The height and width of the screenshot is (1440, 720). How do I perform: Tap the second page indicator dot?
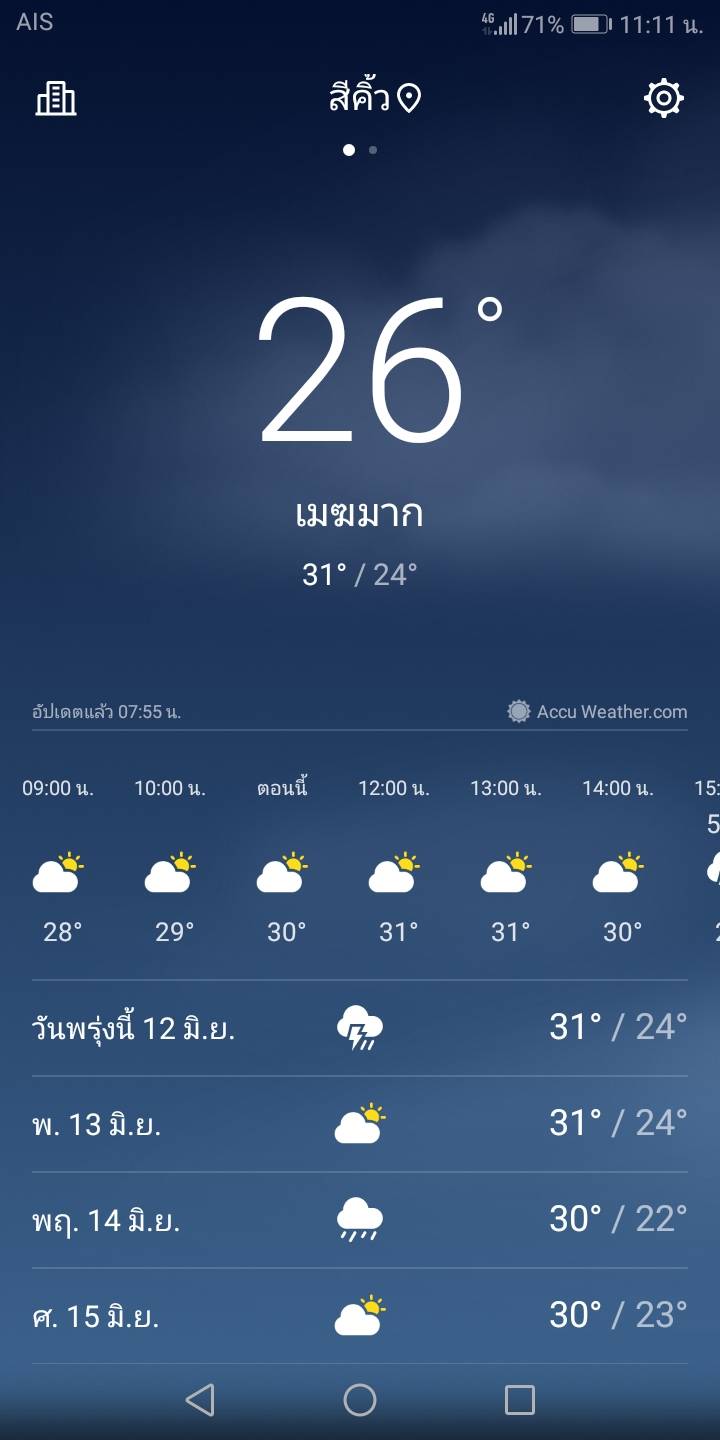(x=373, y=150)
